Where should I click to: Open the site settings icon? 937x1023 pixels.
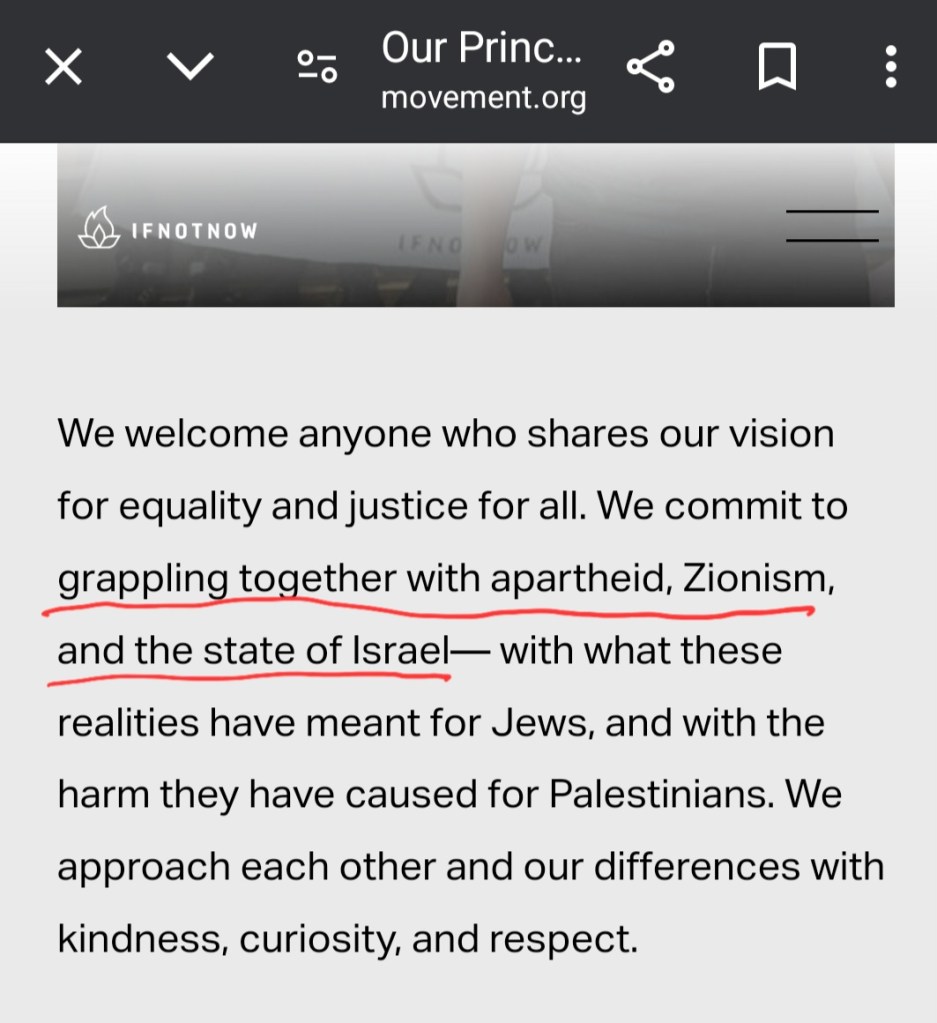tap(318, 67)
